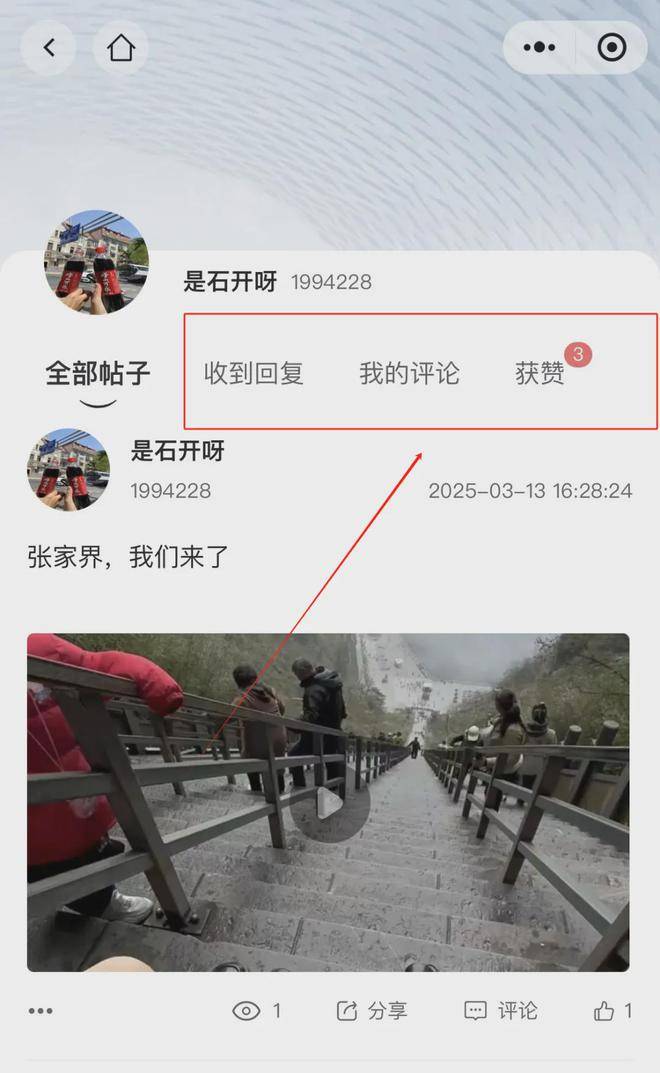Open the 我的评论 tab
660x1073 pixels.
tap(409, 374)
